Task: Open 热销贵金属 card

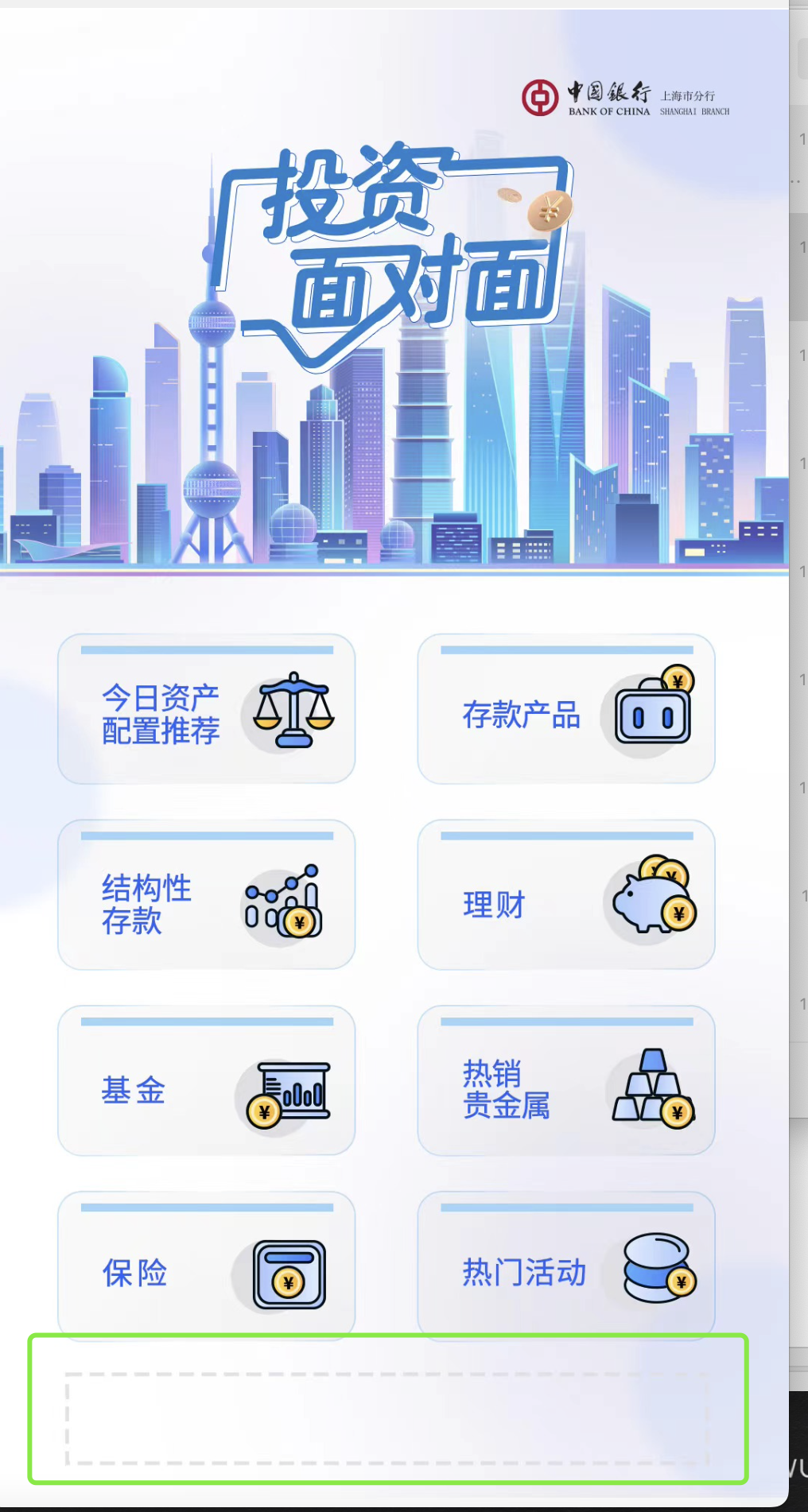Action: [565, 1081]
